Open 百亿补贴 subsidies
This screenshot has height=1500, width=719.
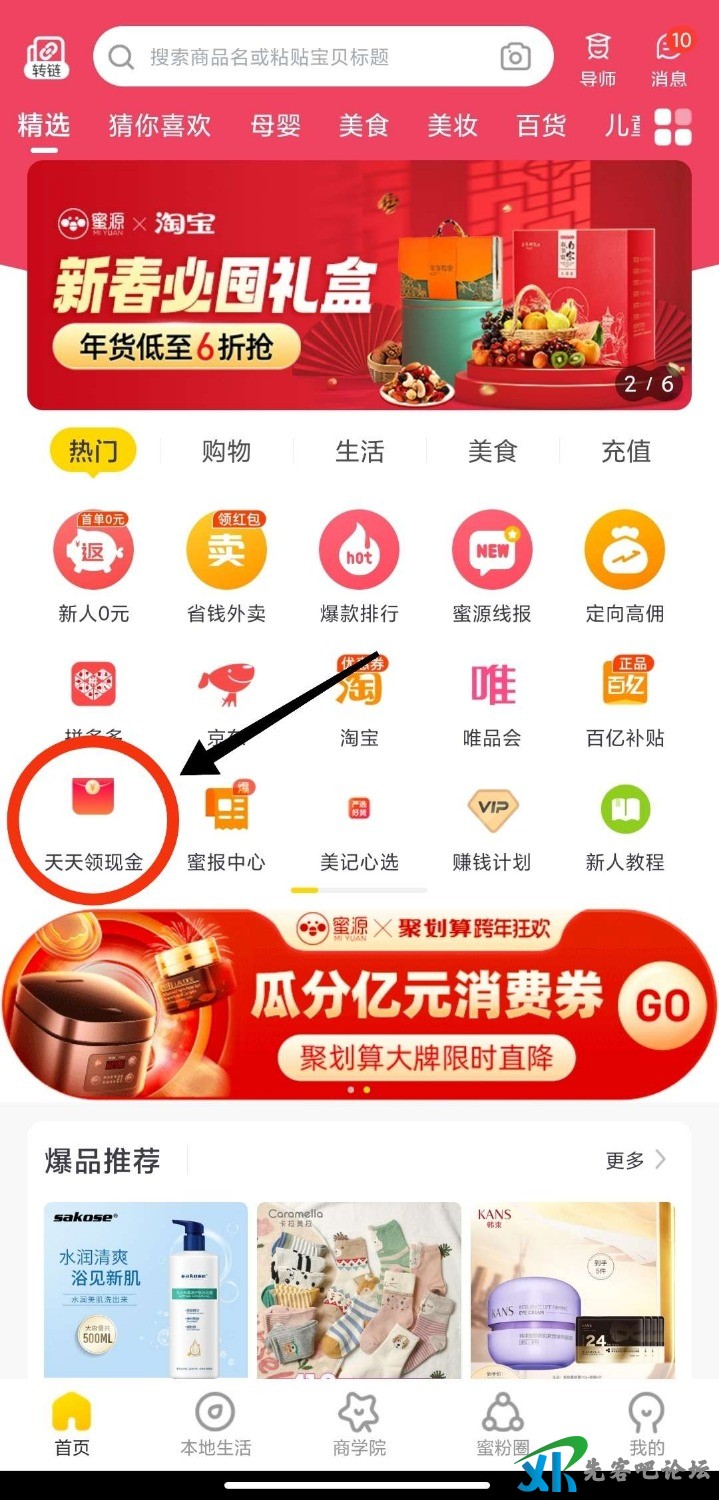tap(625, 700)
